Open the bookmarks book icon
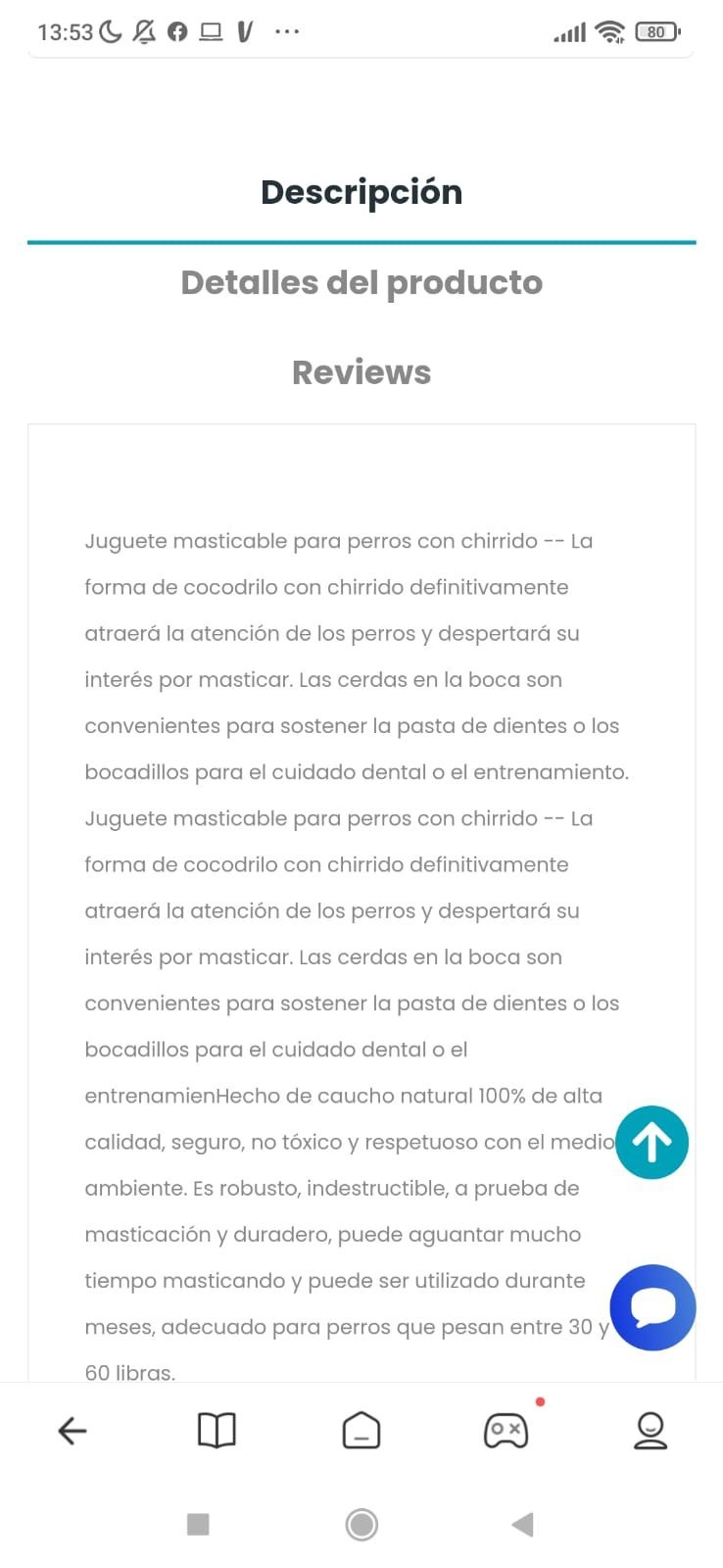This screenshot has height=1568, width=723. coord(217,1431)
